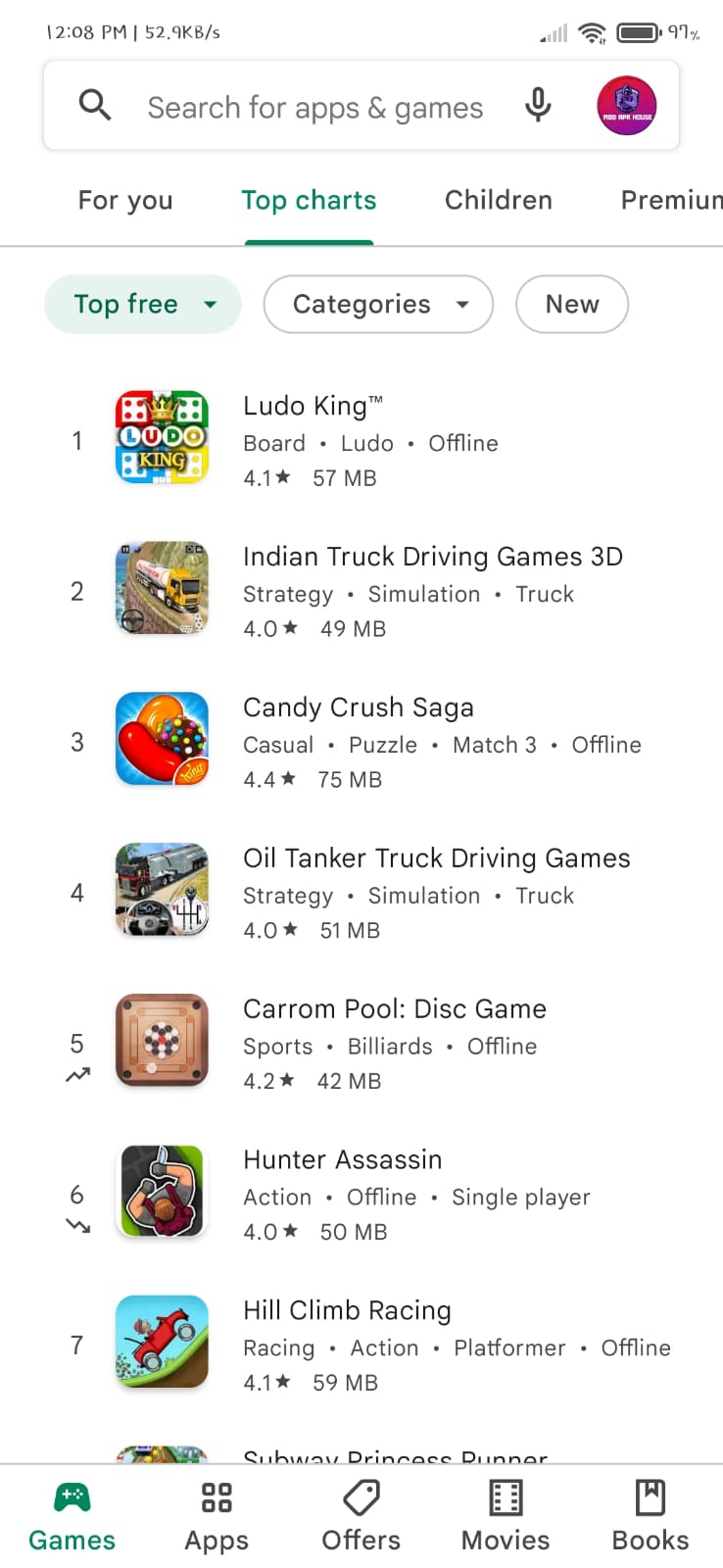
Task: Open the Top free filter dropdown
Action: click(142, 304)
